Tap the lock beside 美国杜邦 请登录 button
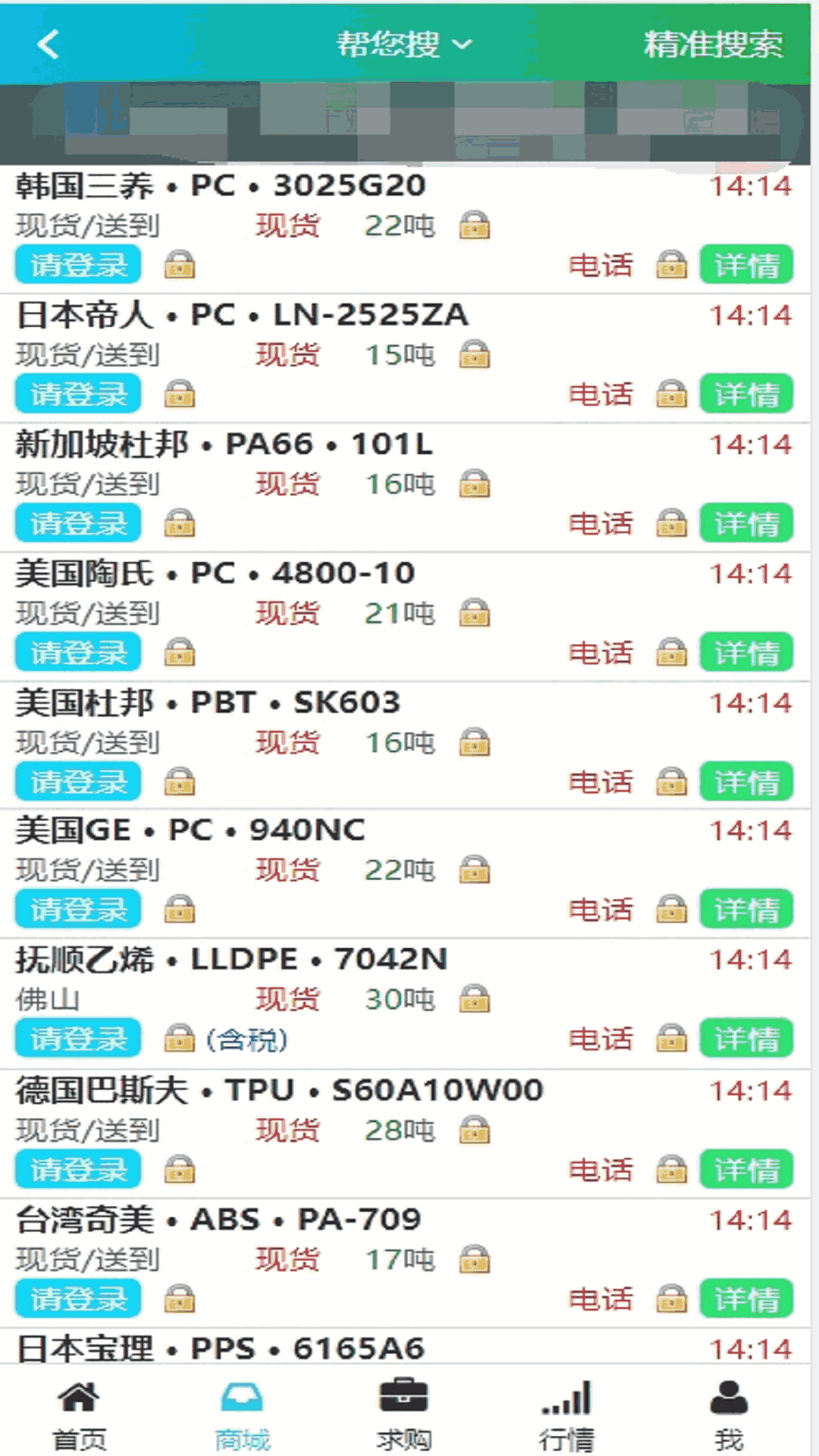Screen dimensions: 819x1456 pos(180,781)
